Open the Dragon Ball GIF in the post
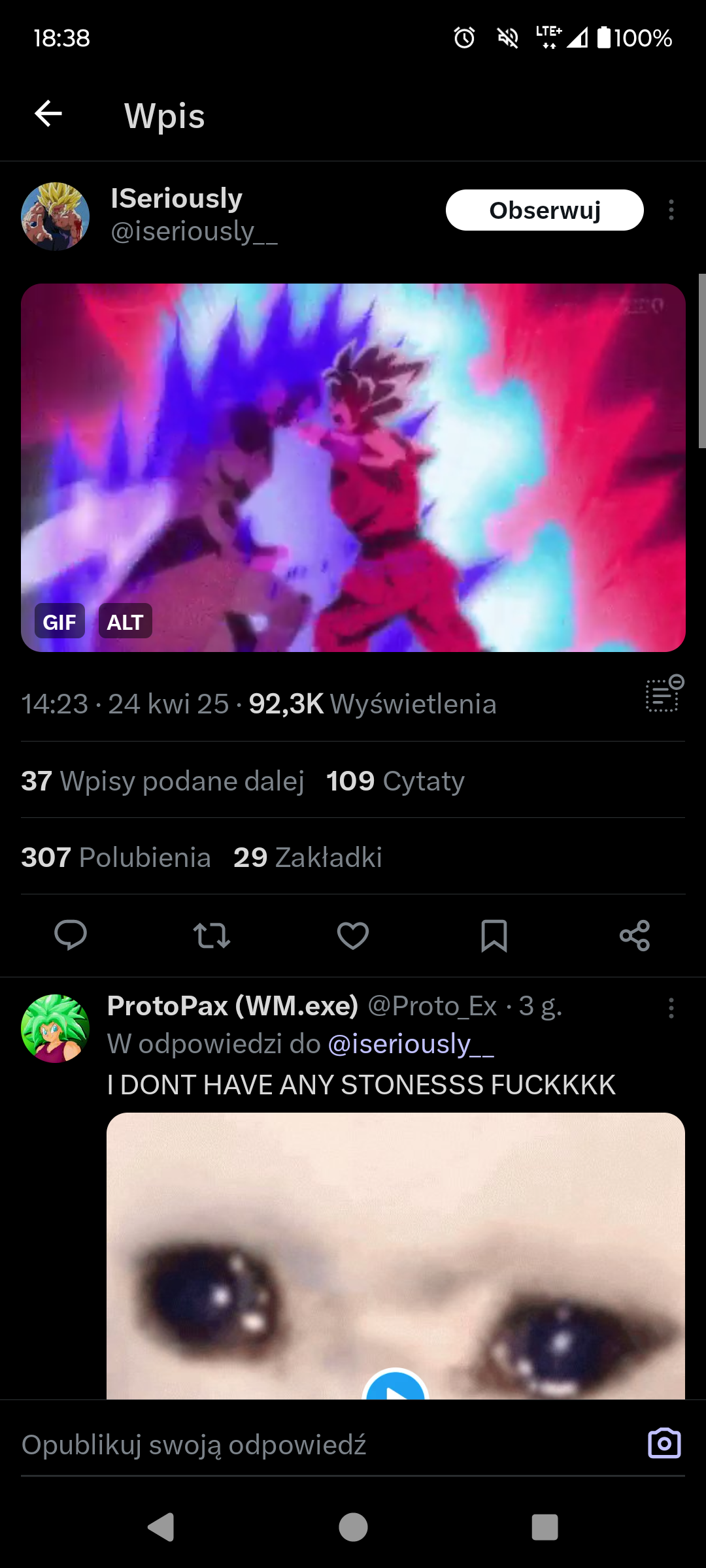The image size is (706, 1568). [x=353, y=457]
